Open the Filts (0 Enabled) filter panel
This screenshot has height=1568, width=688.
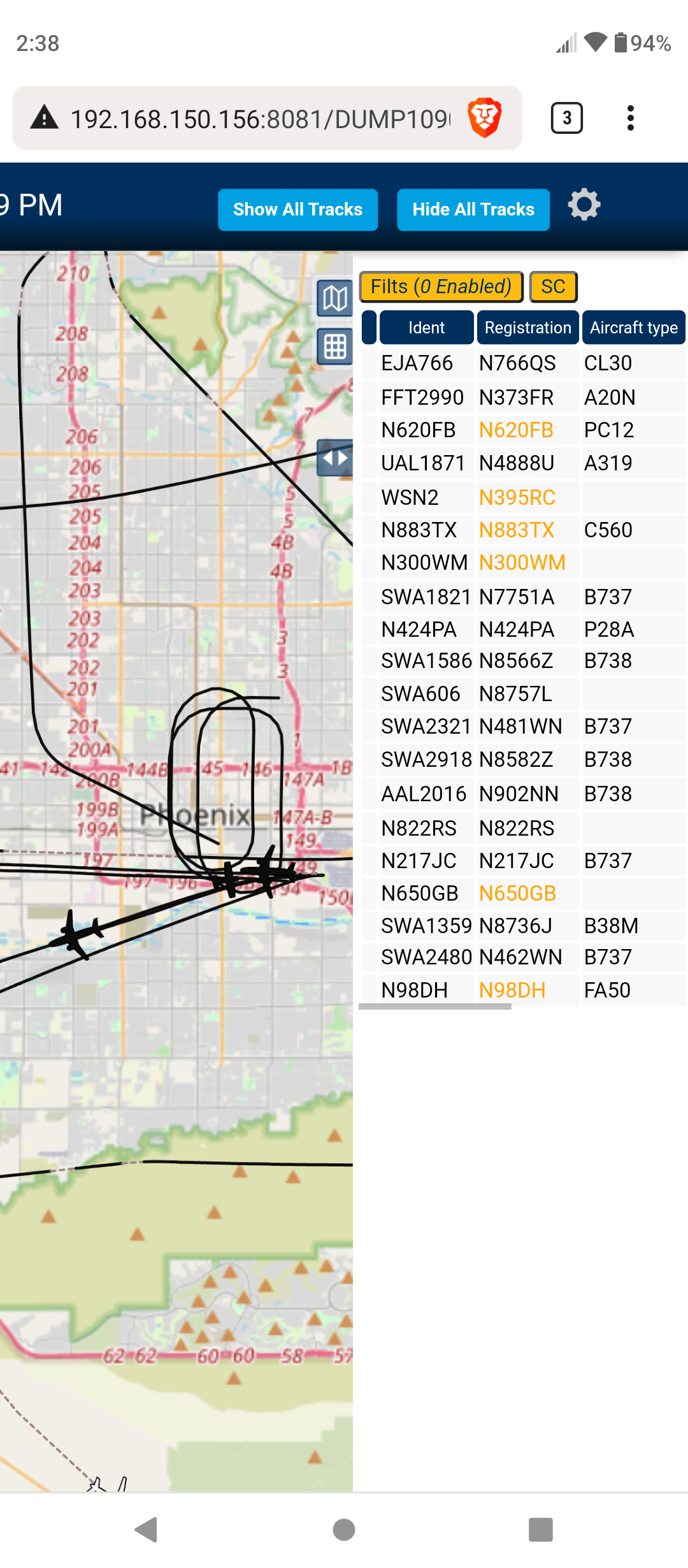coord(441,287)
